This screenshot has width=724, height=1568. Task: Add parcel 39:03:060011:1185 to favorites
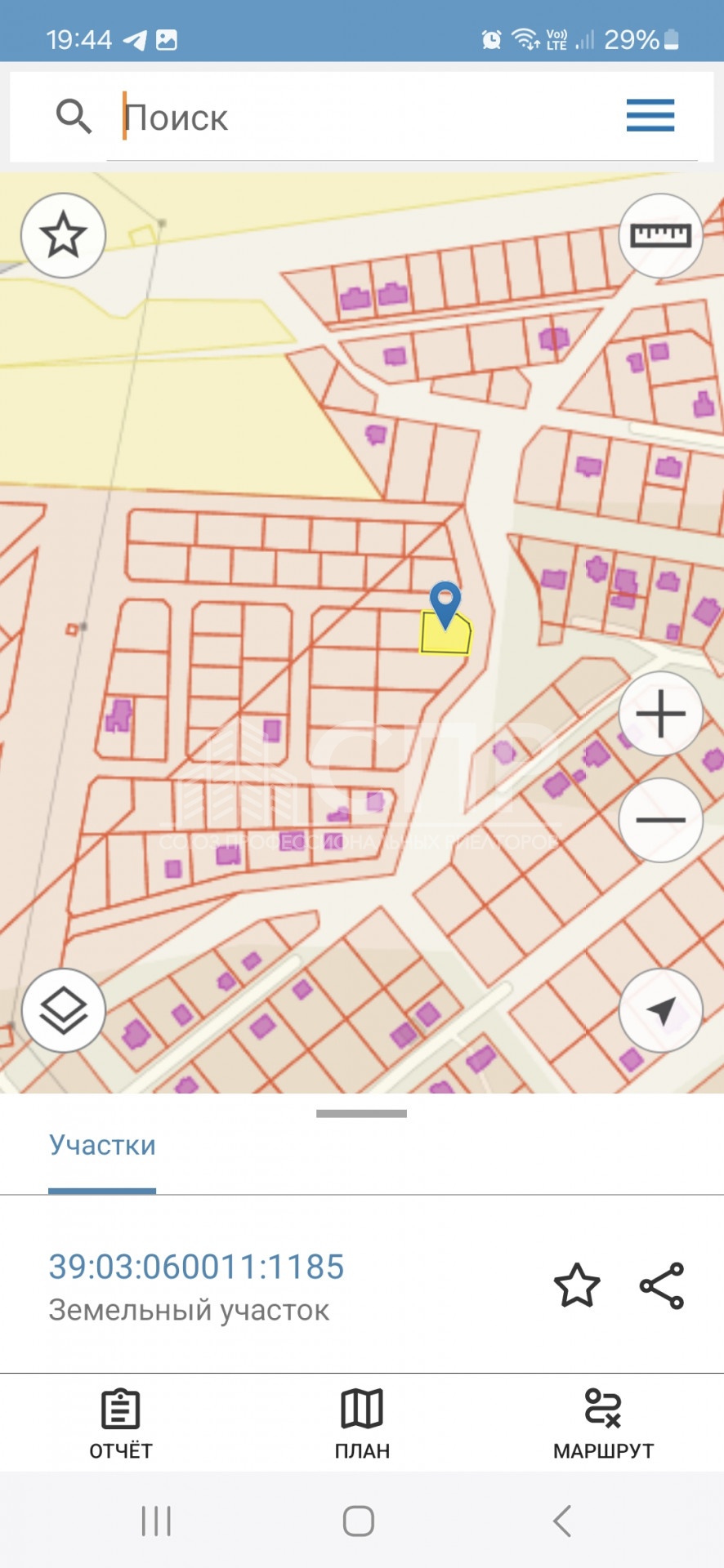point(577,1285)
